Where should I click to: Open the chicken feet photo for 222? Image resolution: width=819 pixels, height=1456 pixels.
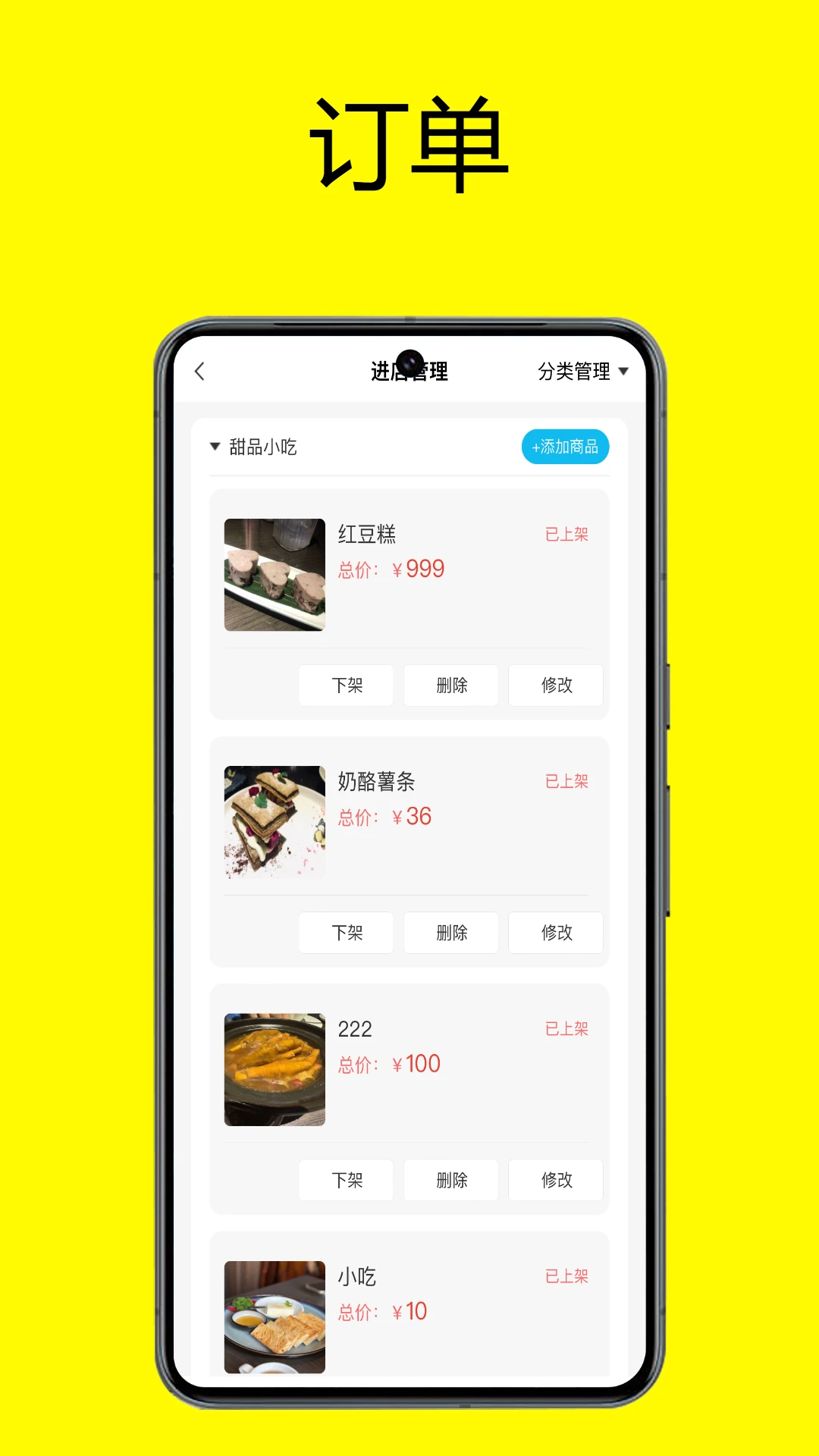pyautogui.click(x=275, y=1068)
